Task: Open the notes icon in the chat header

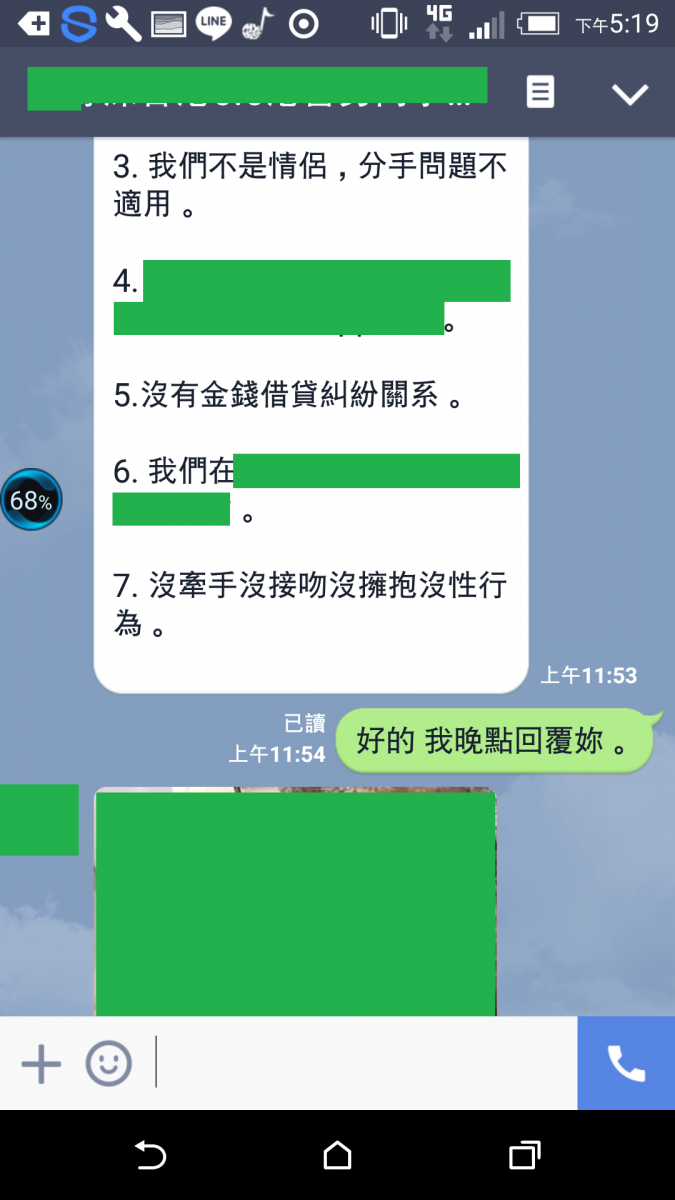Action: click(x=540, y=92)
